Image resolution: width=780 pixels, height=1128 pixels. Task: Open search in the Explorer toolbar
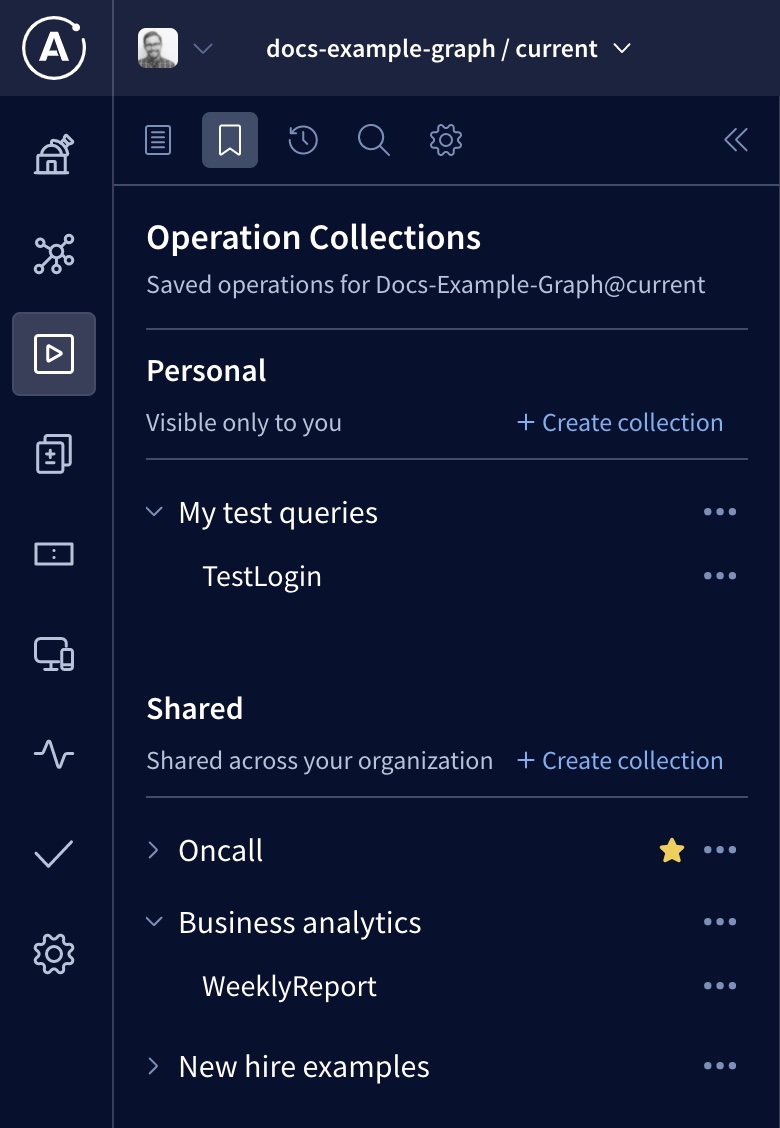point(374,140)
